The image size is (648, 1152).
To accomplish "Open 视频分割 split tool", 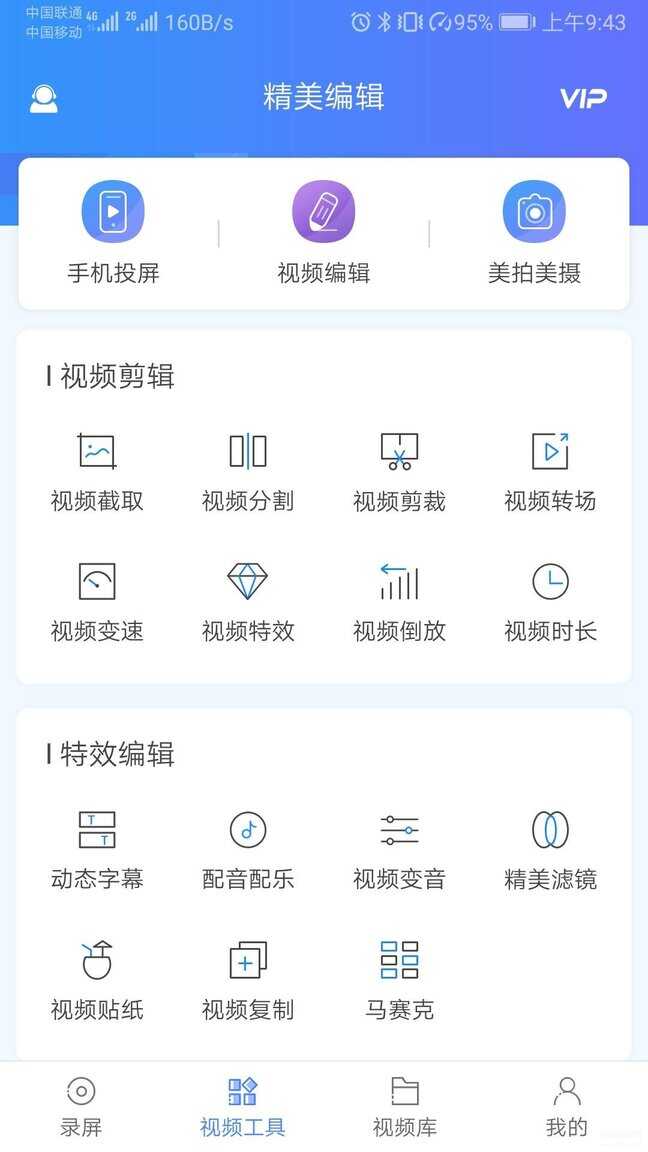I will pyautogui.click(x=248, y=472).
